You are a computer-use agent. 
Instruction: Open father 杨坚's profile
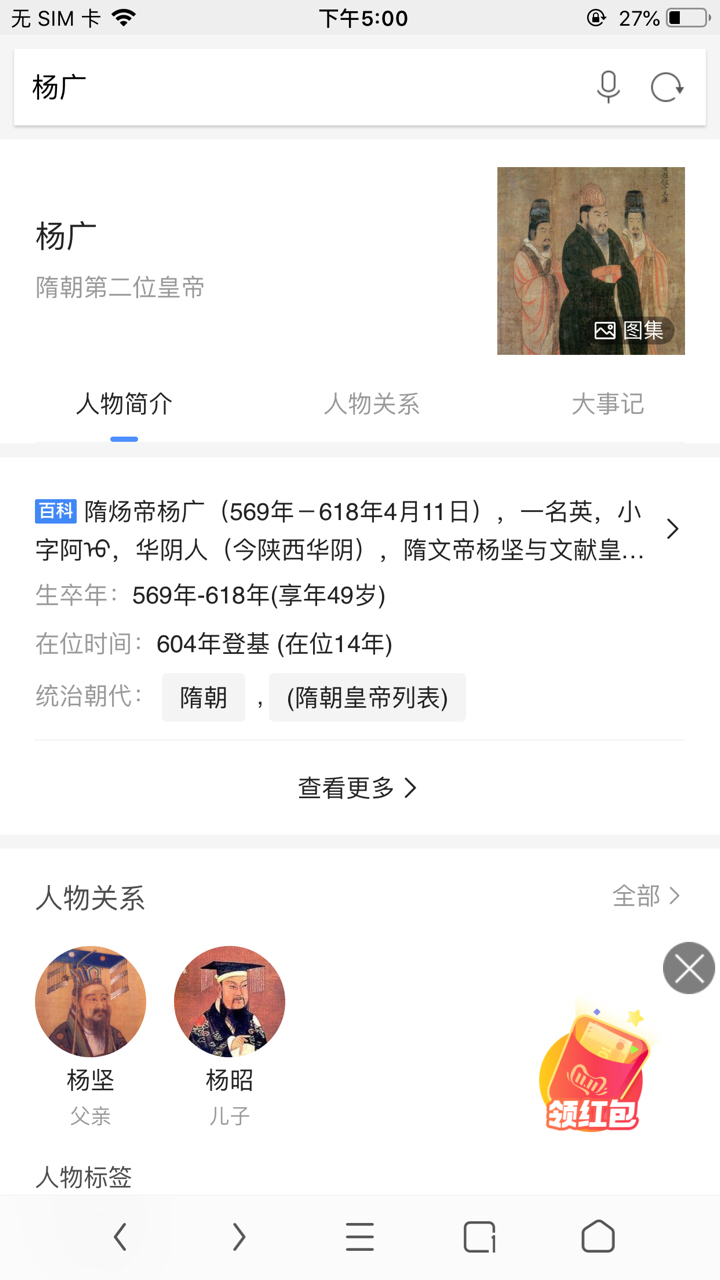coord(91,1002)
